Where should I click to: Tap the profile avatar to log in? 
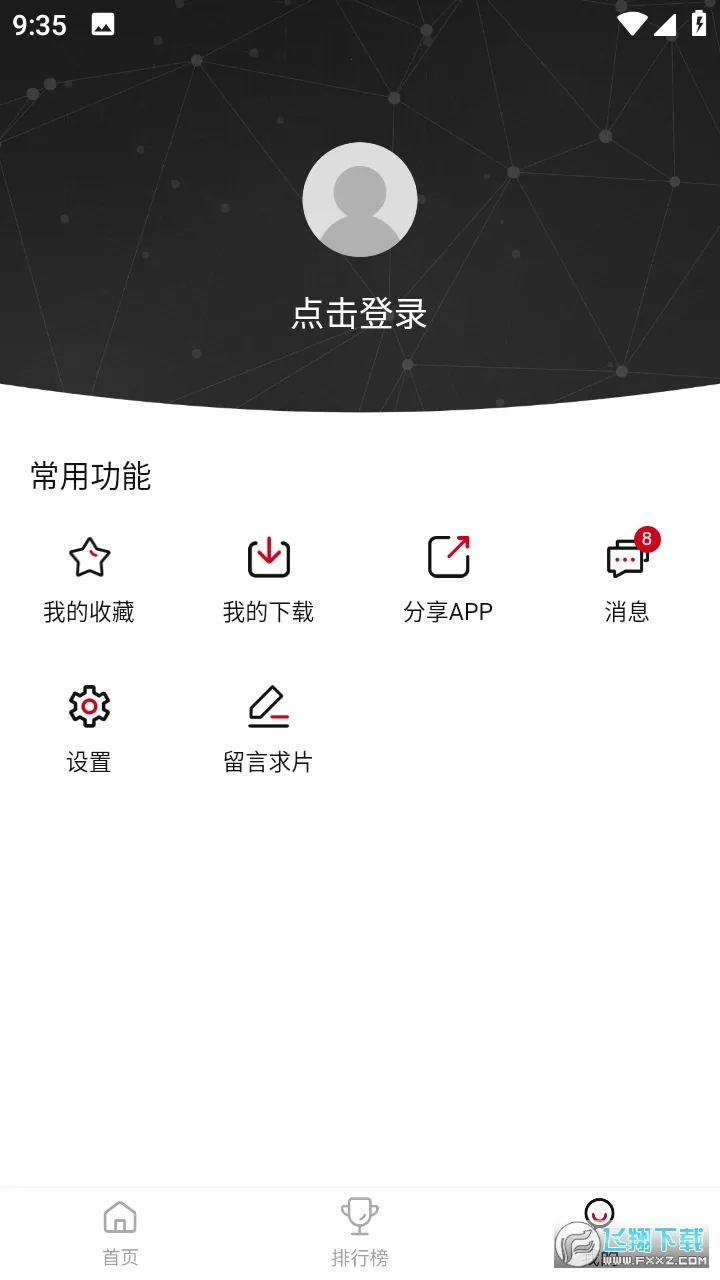360,200
